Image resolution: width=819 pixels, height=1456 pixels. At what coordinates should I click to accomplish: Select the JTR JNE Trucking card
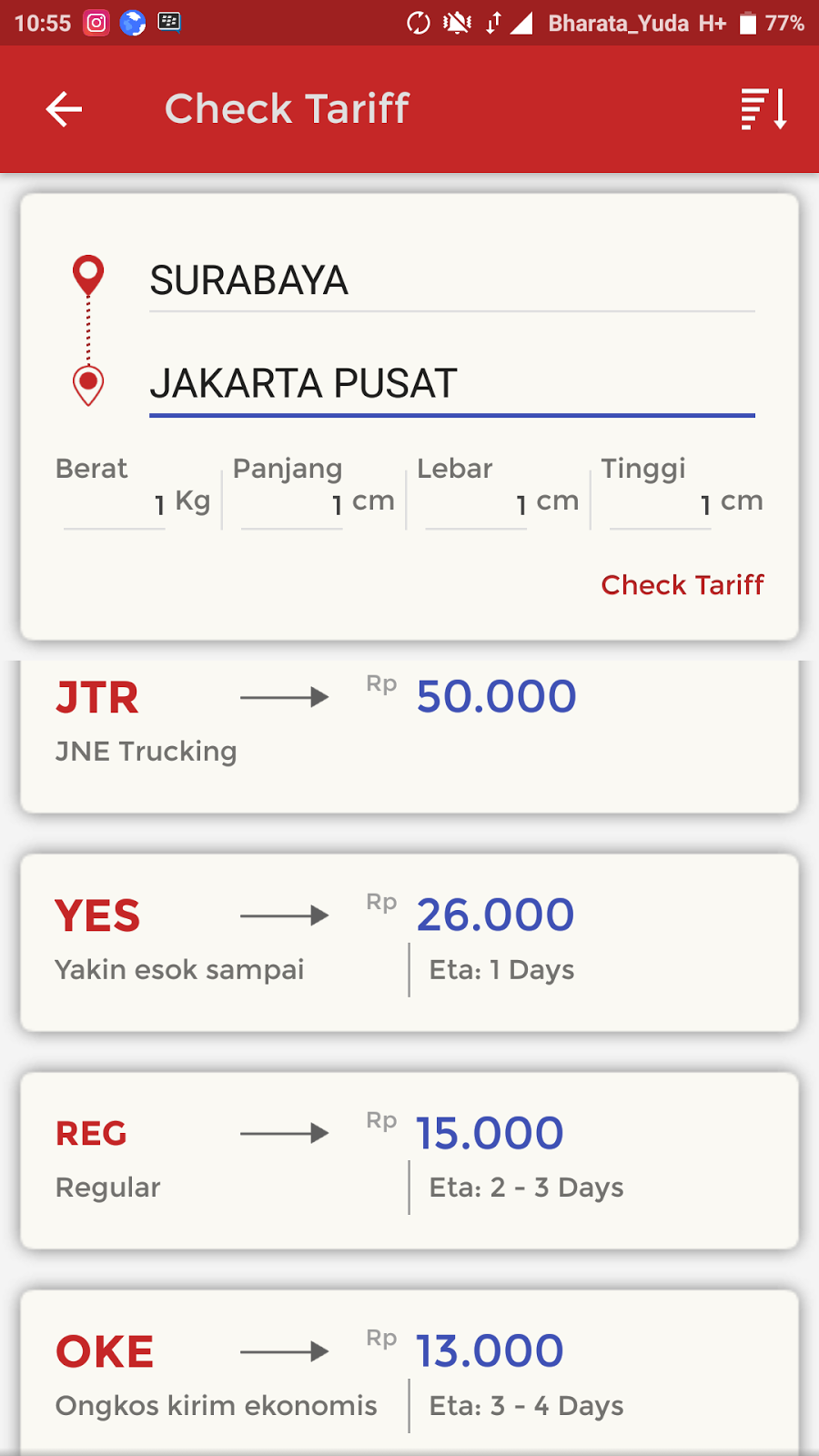coord(409,728)
